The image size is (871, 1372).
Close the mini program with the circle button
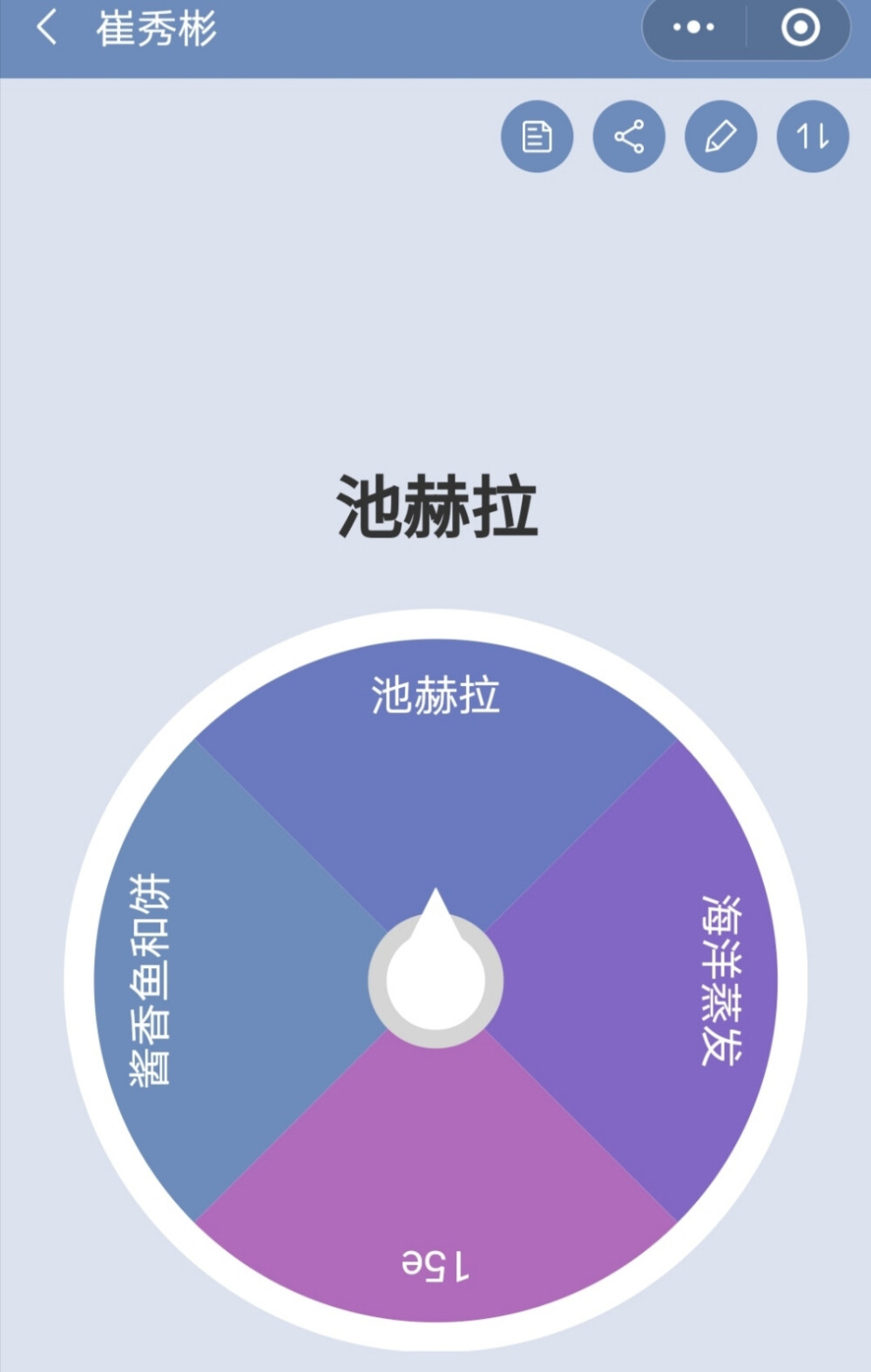(800, 28)
